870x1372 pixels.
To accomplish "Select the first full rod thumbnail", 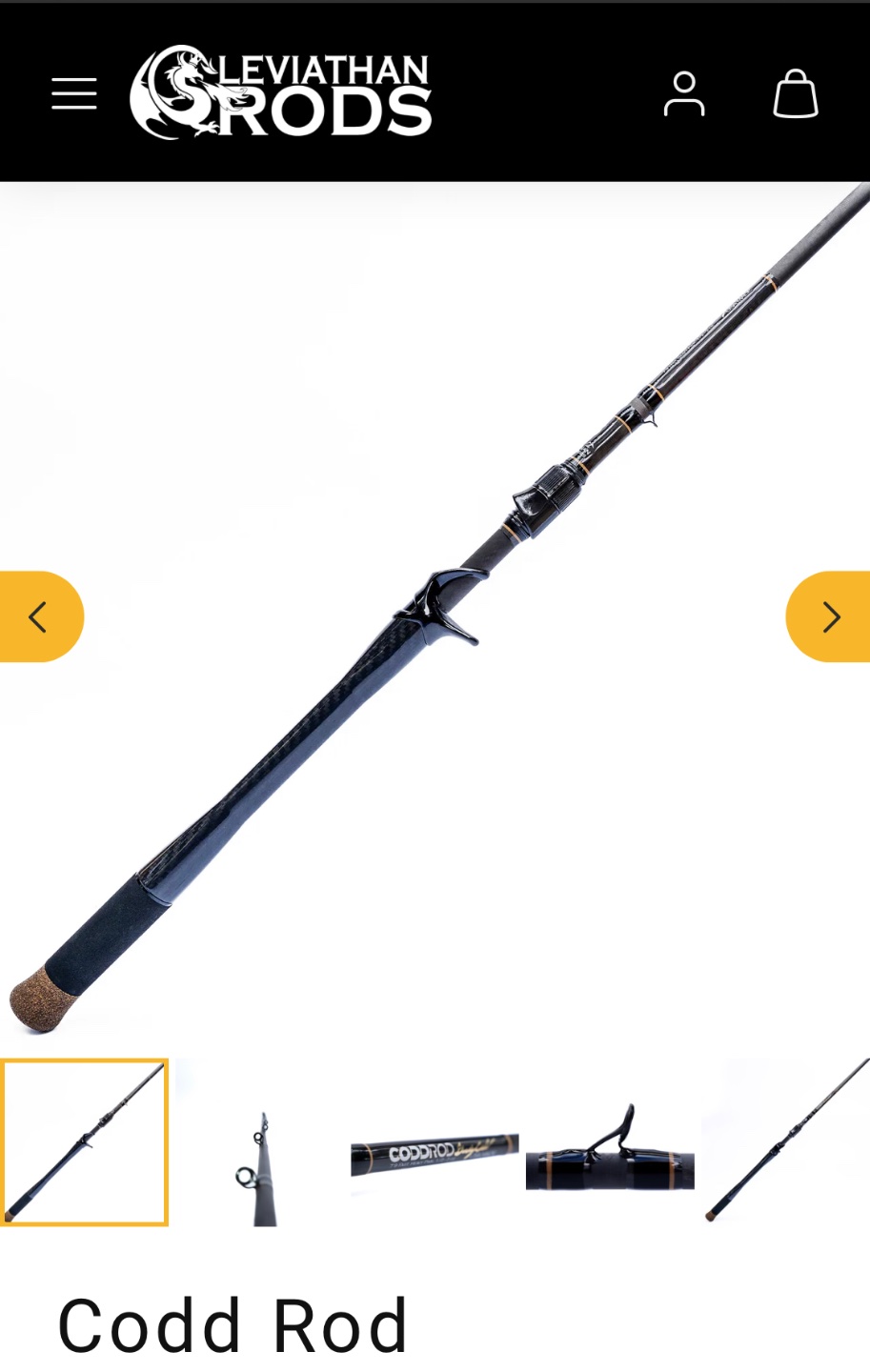I will click(84, 1141).
